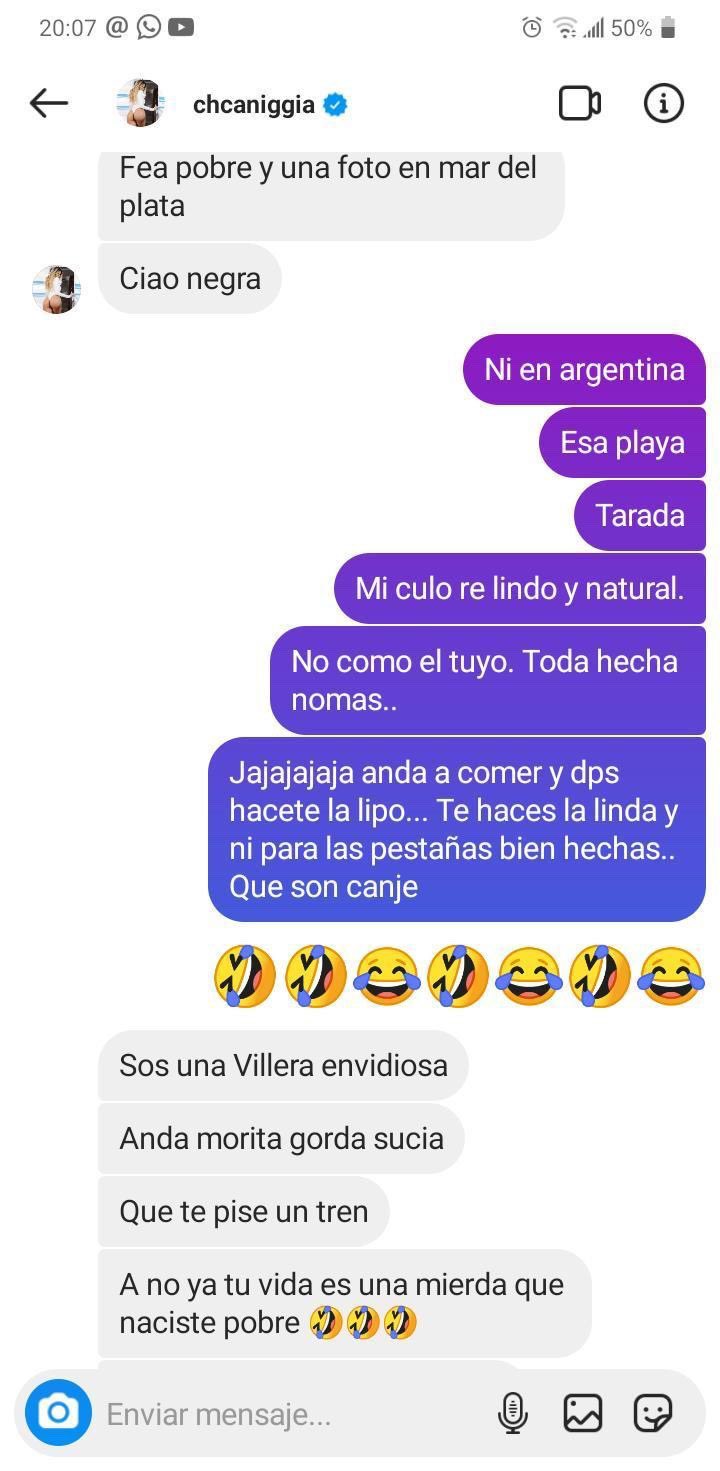Open conversation details info icon
The image size is (720, 1471).
click(663, 103)
